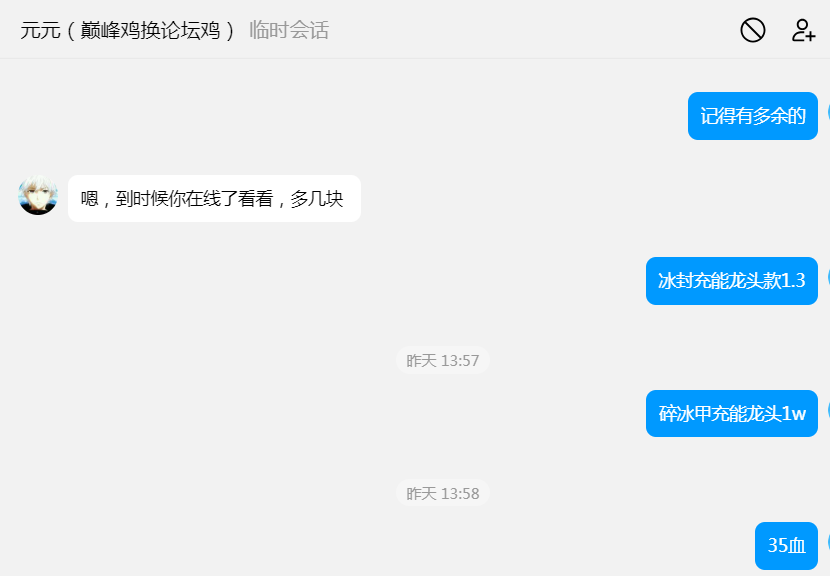Viewport: 830px width, 576px height.
Task: Tap the add member icon
Action: pos(803,30)
